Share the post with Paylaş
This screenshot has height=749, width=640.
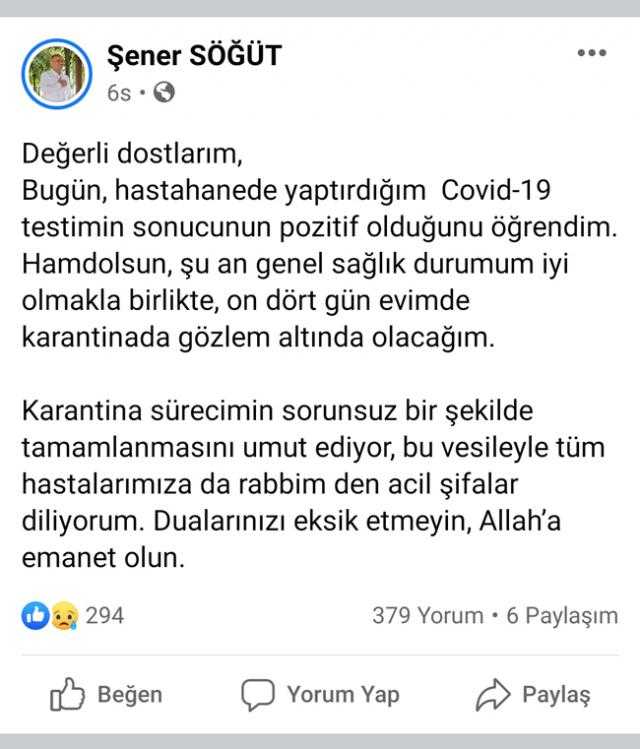coord(533,694)
